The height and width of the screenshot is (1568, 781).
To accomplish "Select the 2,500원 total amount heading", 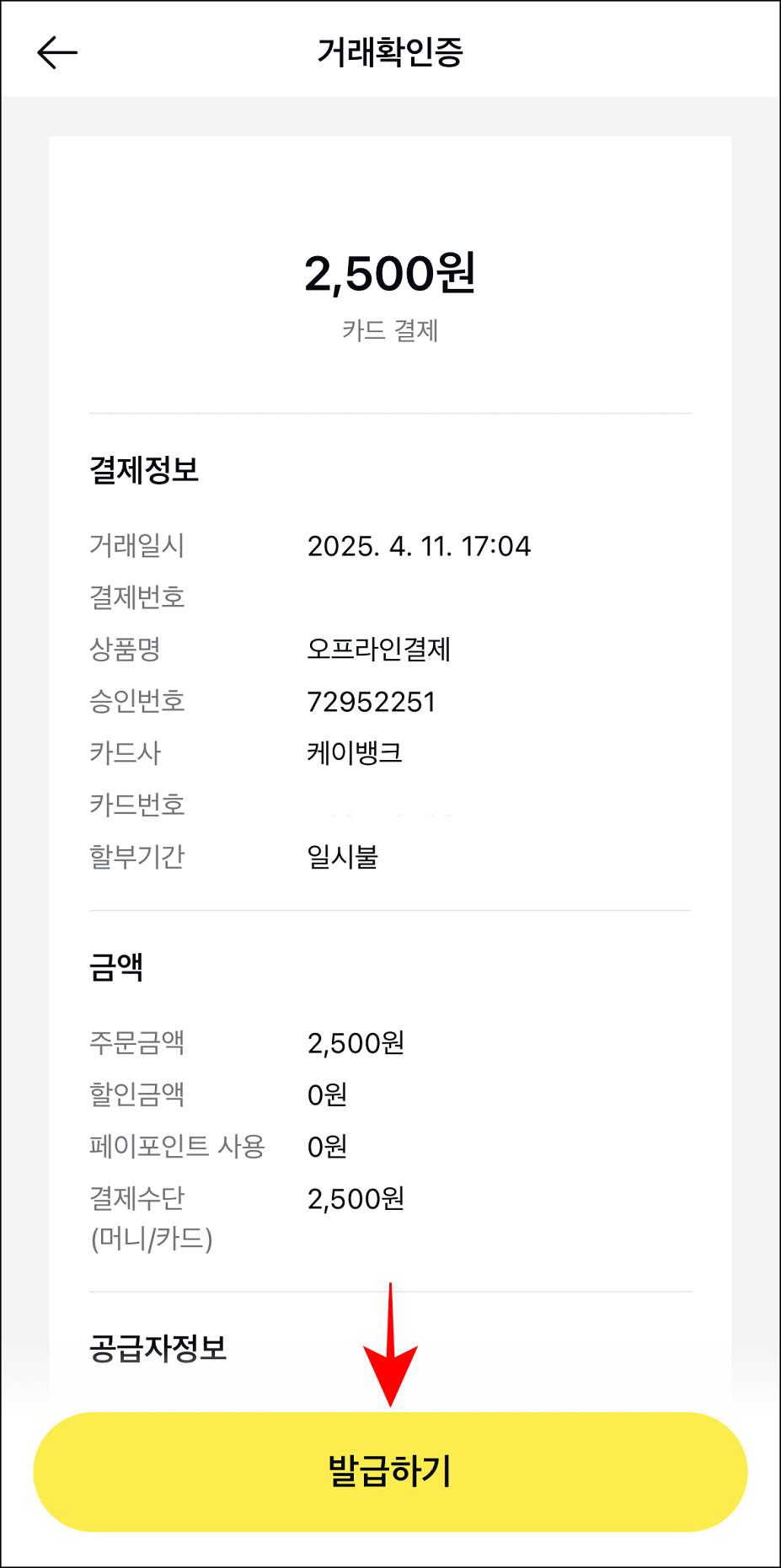I will 390,275.
